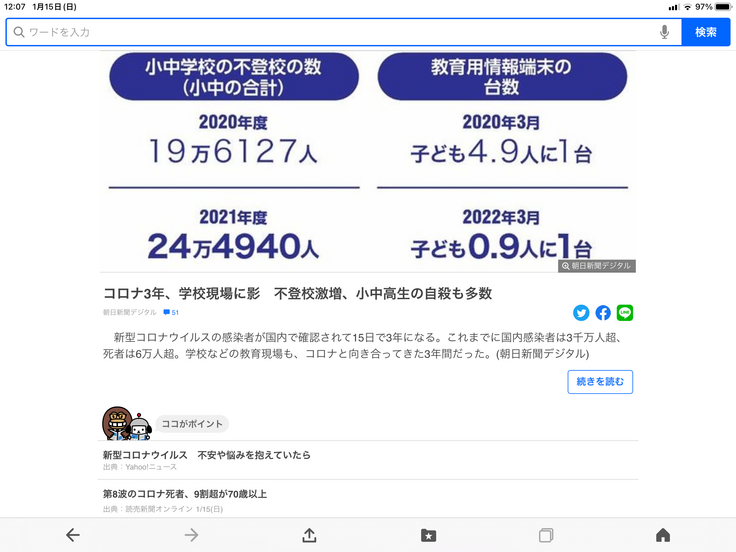Go forward to the next page

coord(191,535)
